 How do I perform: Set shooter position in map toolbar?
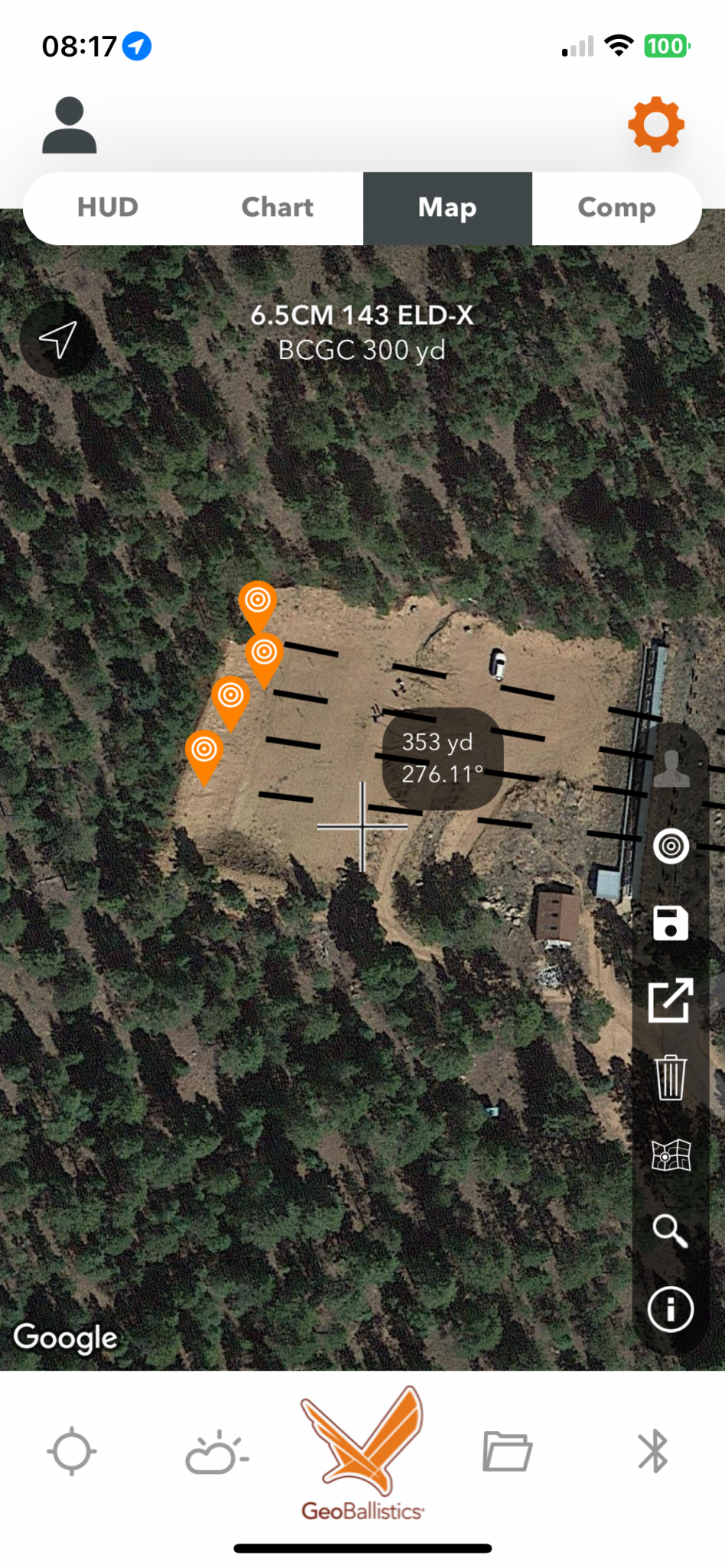point(671,769)
